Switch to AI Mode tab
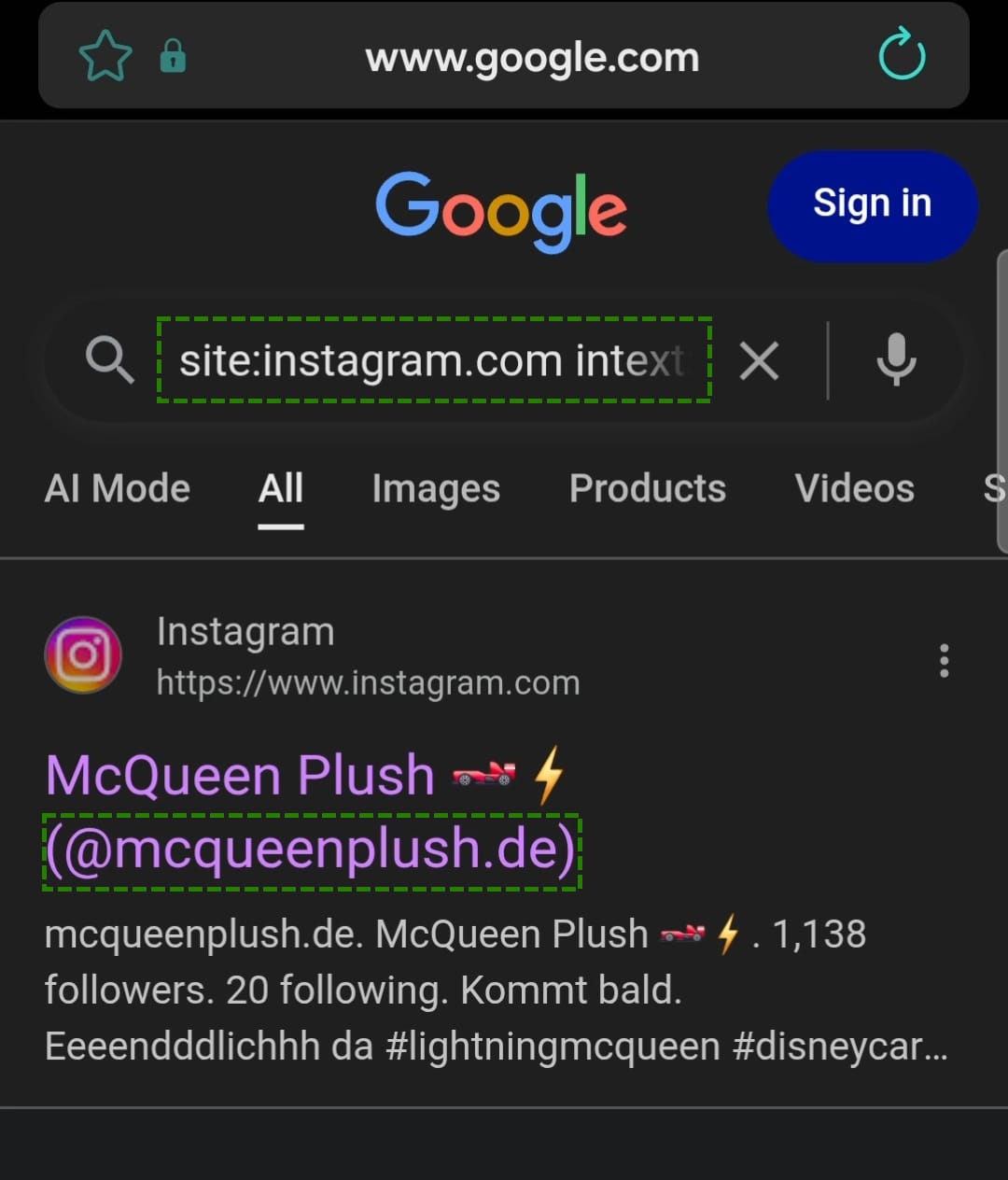 coord(118,489)
